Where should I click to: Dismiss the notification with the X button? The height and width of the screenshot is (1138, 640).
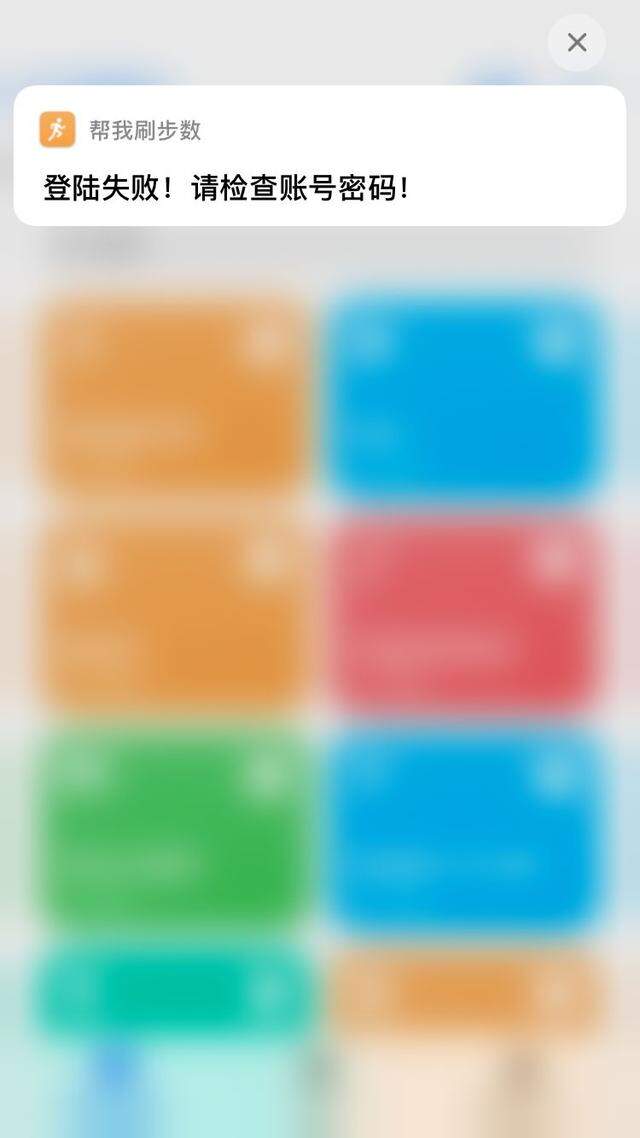pos(577,43)
